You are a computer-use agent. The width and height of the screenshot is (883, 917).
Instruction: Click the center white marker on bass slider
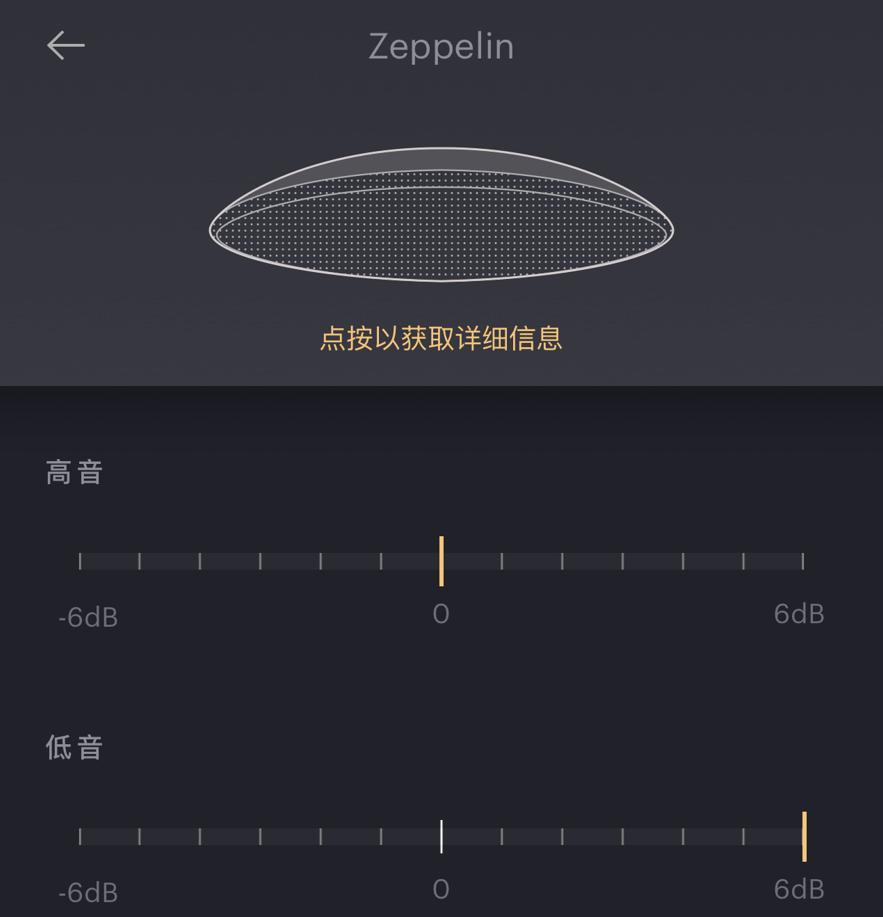(441, 835)
